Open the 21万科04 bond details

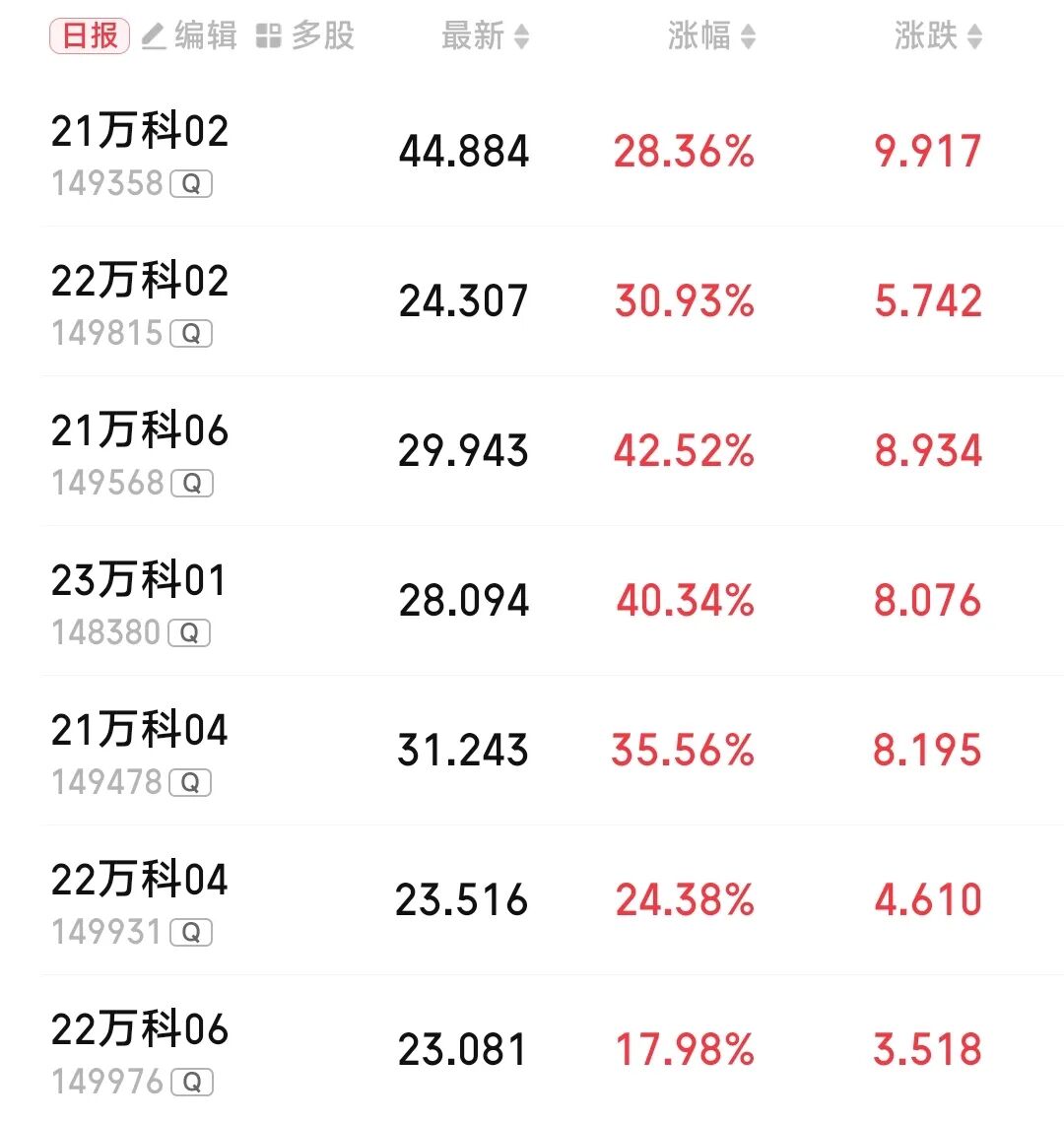click(140, 731)
